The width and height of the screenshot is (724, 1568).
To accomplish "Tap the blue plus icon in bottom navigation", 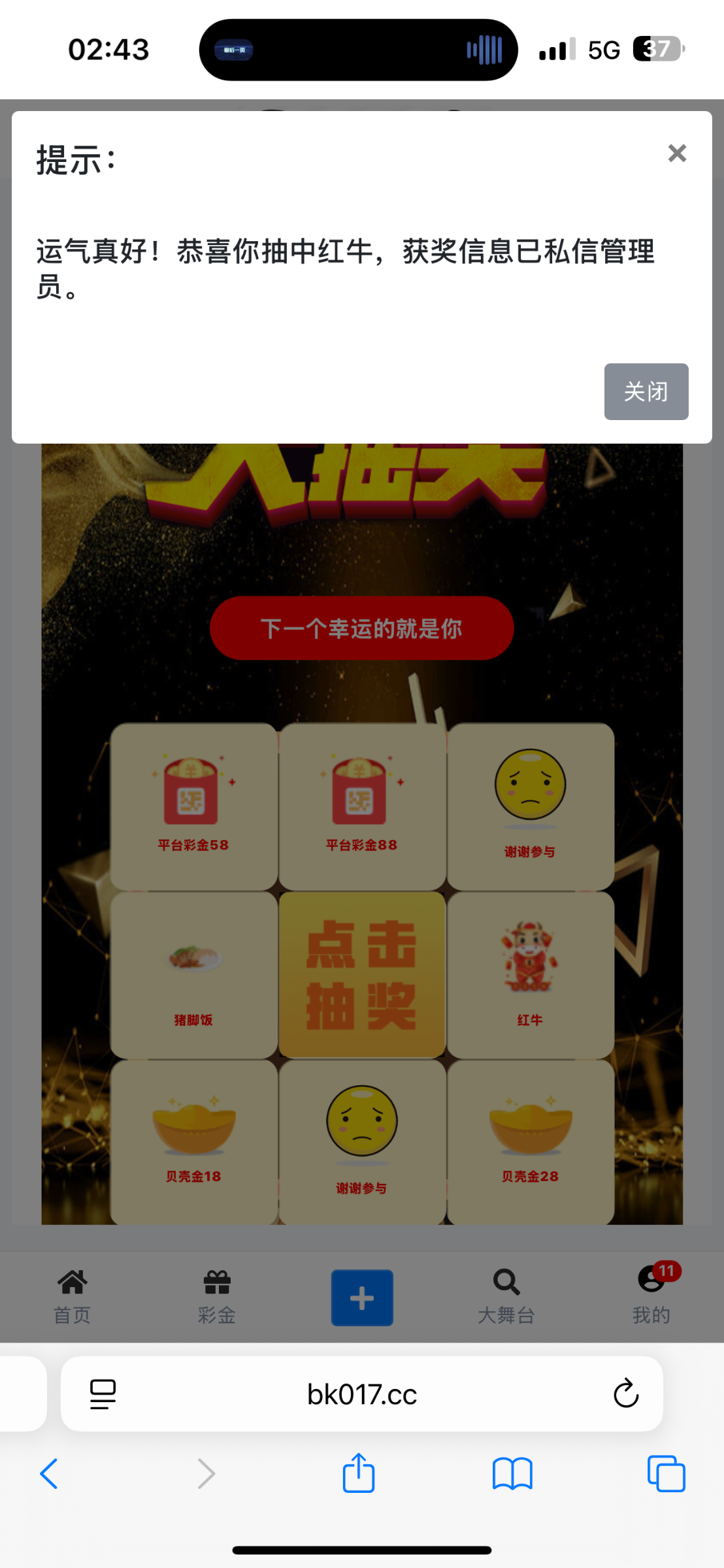I will pos(362,1298).
